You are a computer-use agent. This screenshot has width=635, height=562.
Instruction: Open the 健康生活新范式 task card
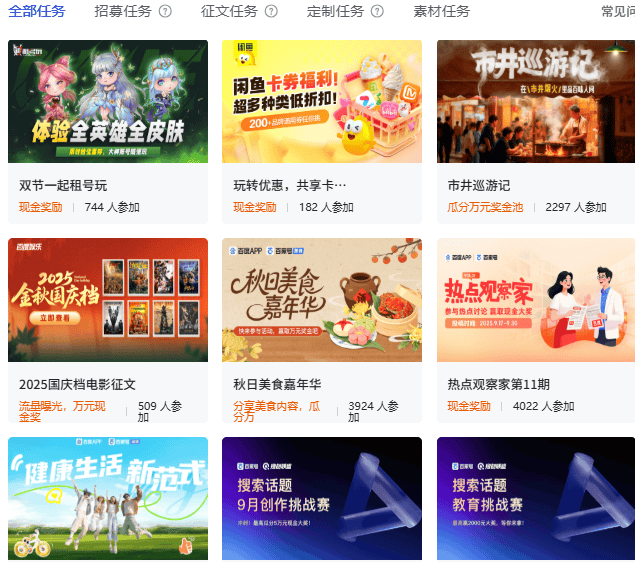click(108, 498)
